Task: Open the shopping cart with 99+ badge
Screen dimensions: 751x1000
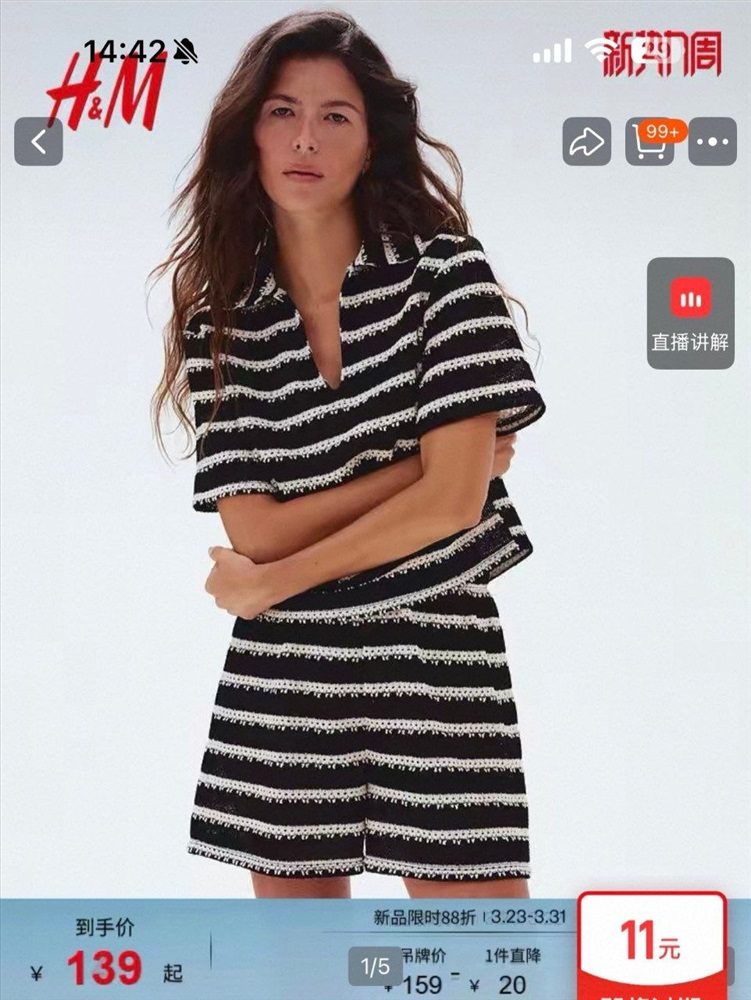Action: point(650,143)
